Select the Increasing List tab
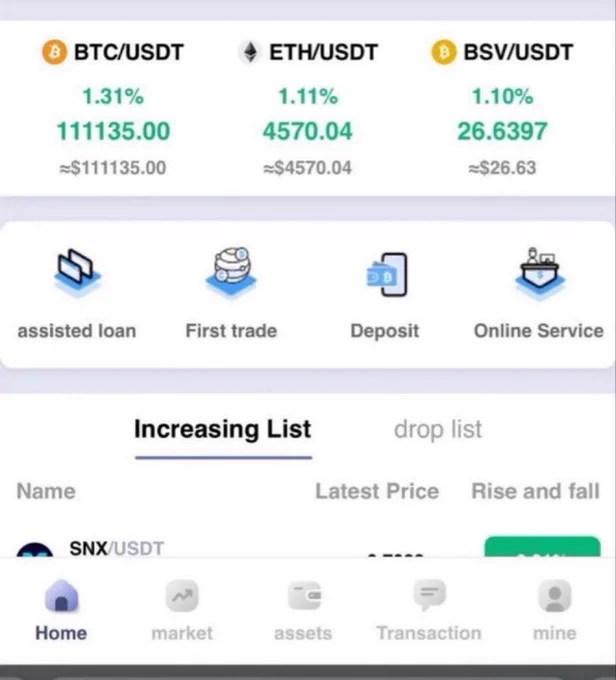616x680 pixels. [x=223, y=429]
